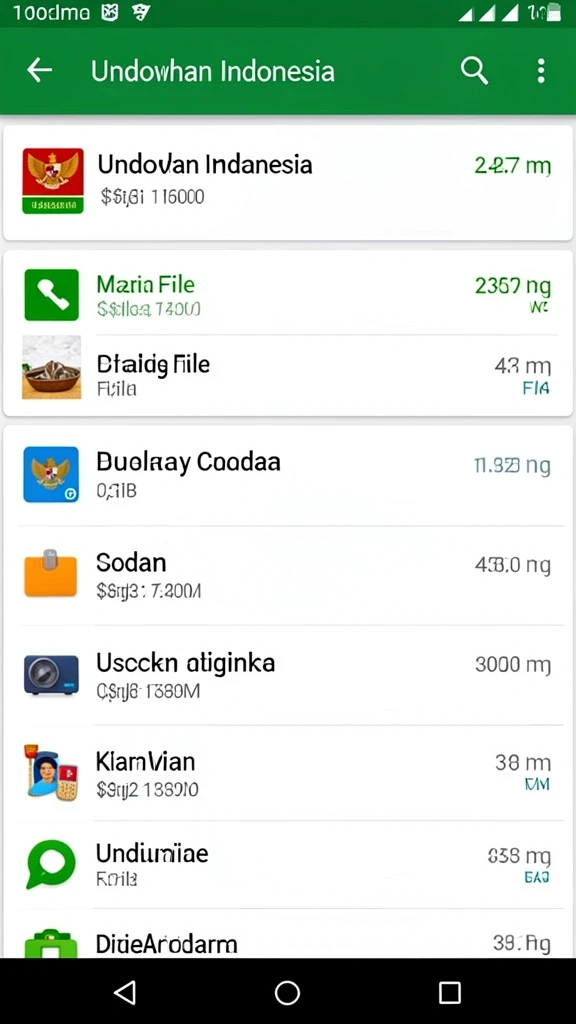Select the Undiumiae row
Viewport: 576px width, 1024px height.
(x=288, y=865)
